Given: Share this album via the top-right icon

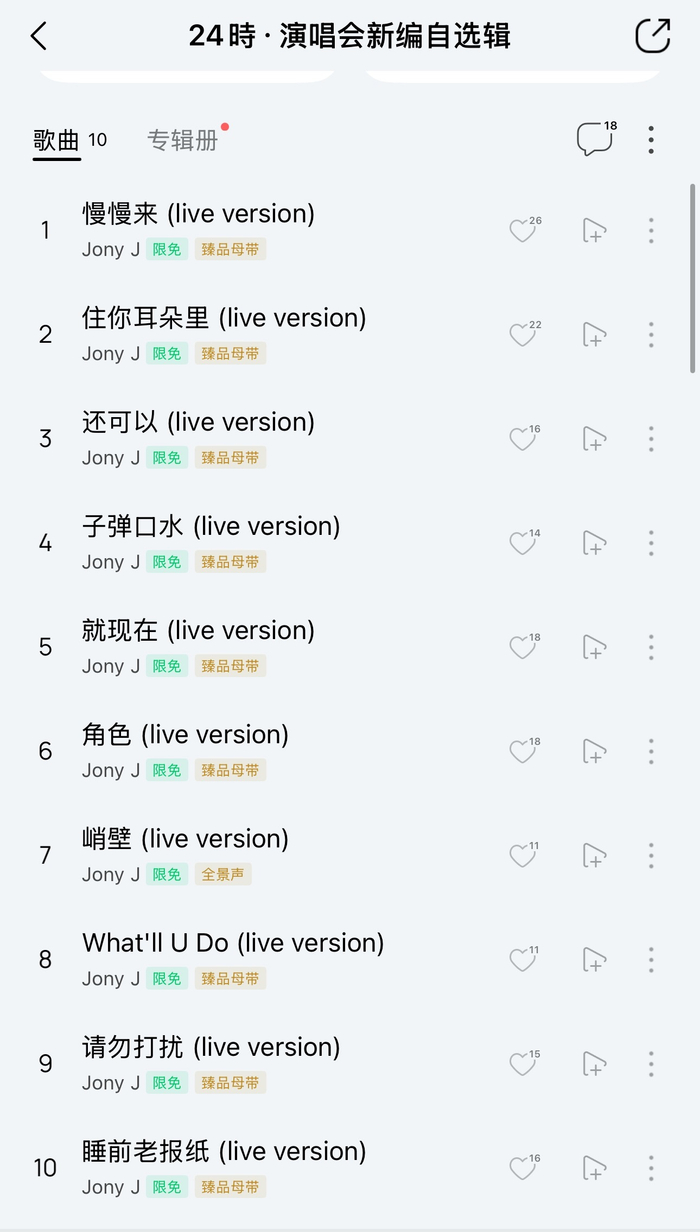Looking at the screenshot, I should (652, 36).
